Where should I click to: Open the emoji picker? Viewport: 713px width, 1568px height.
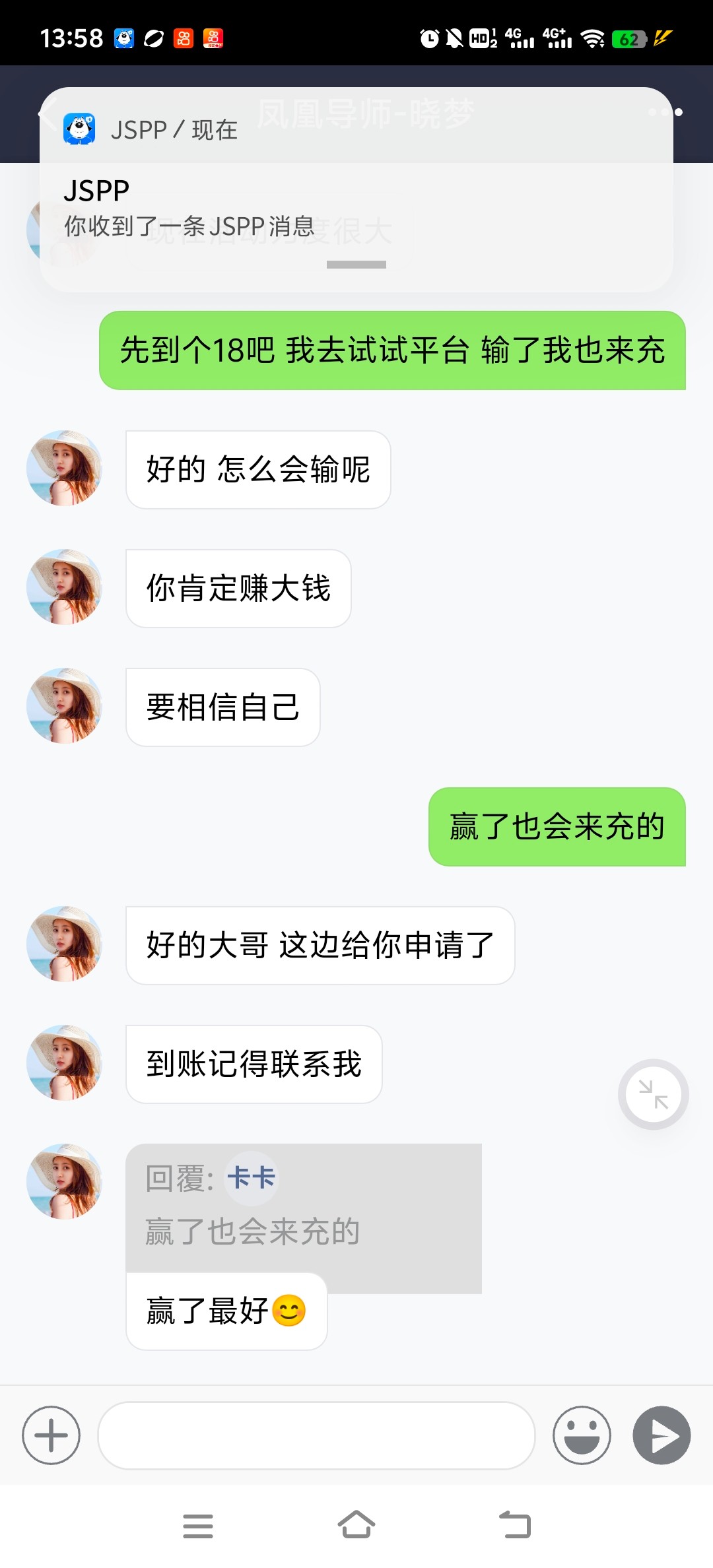pyautogui.click(x=582, y=1435)
